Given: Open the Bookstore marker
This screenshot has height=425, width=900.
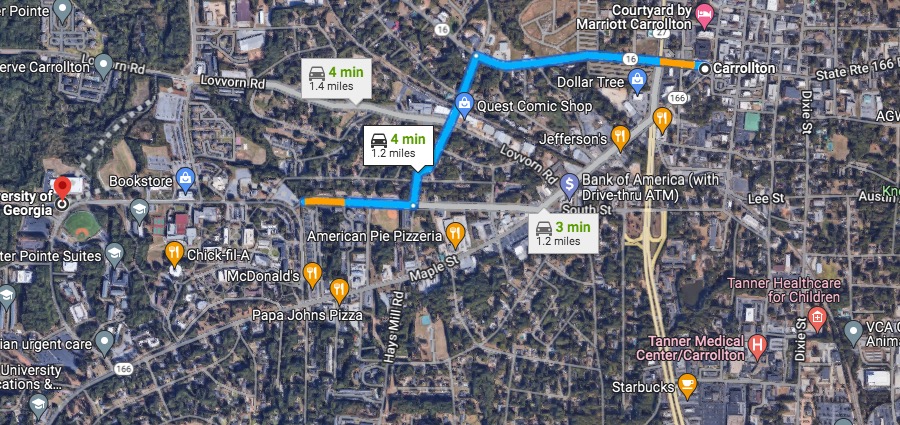Looking at the screenshot, I should point(185,178).
